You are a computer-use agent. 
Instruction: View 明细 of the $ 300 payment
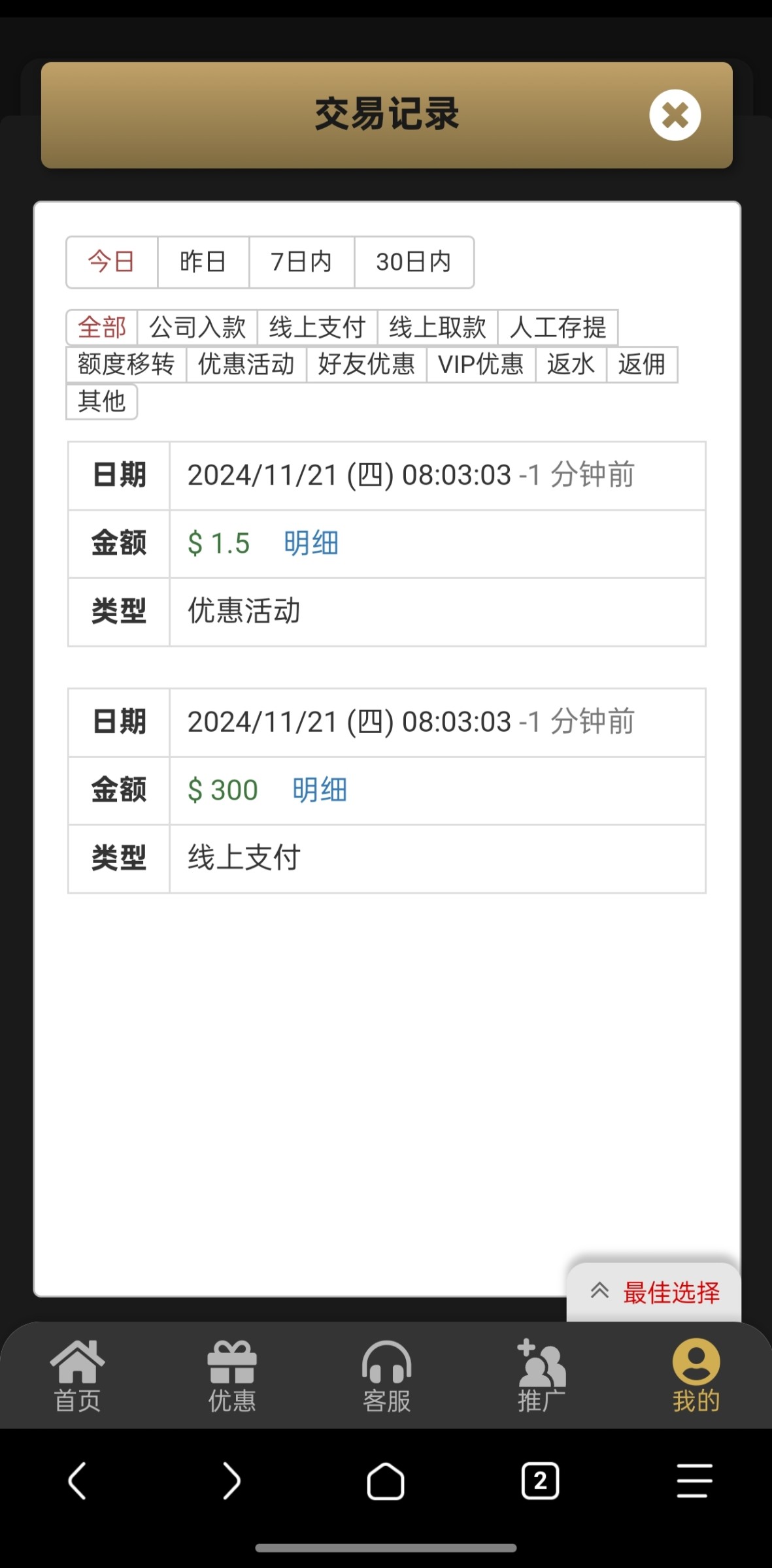point(320,790)
